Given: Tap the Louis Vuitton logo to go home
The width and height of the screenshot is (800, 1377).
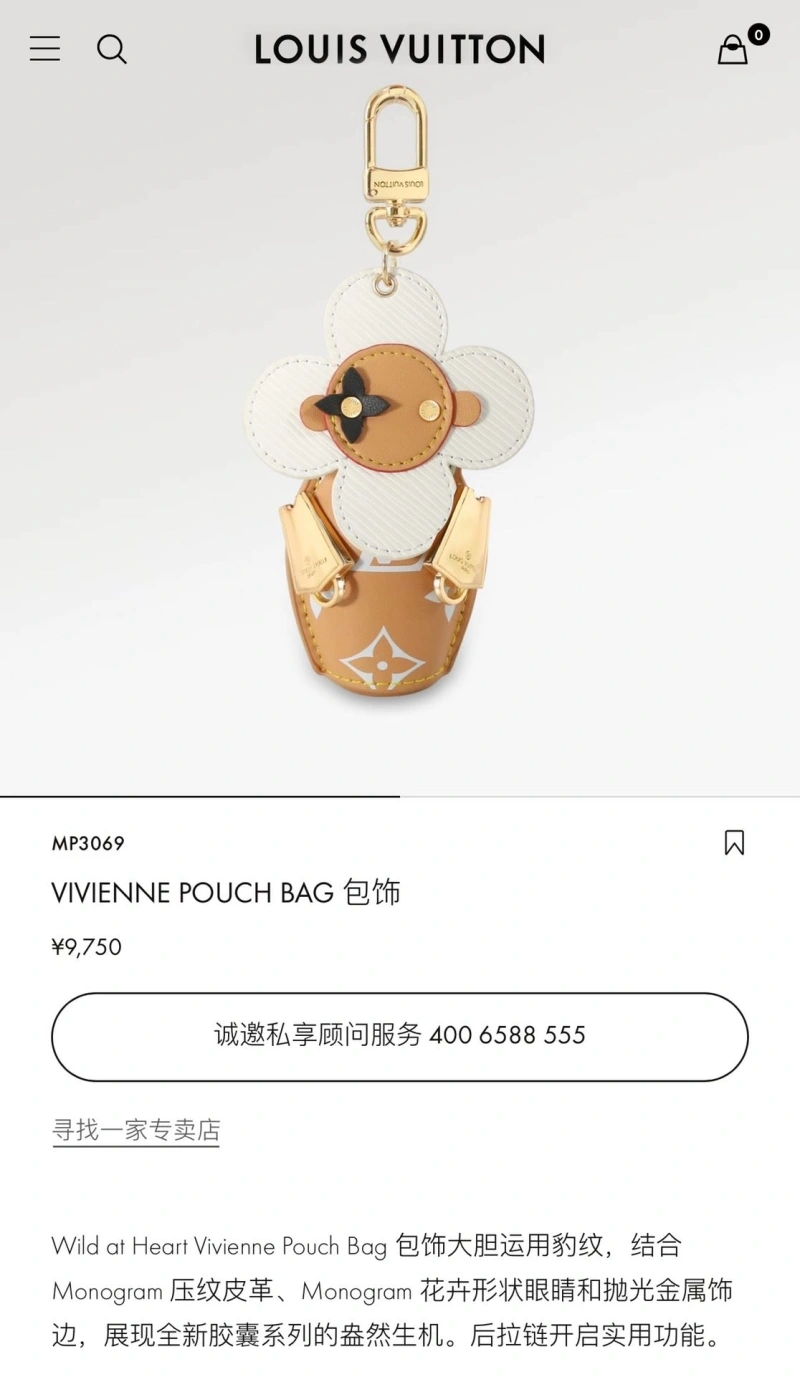Looking at the screenshot, I should (399, 49).
